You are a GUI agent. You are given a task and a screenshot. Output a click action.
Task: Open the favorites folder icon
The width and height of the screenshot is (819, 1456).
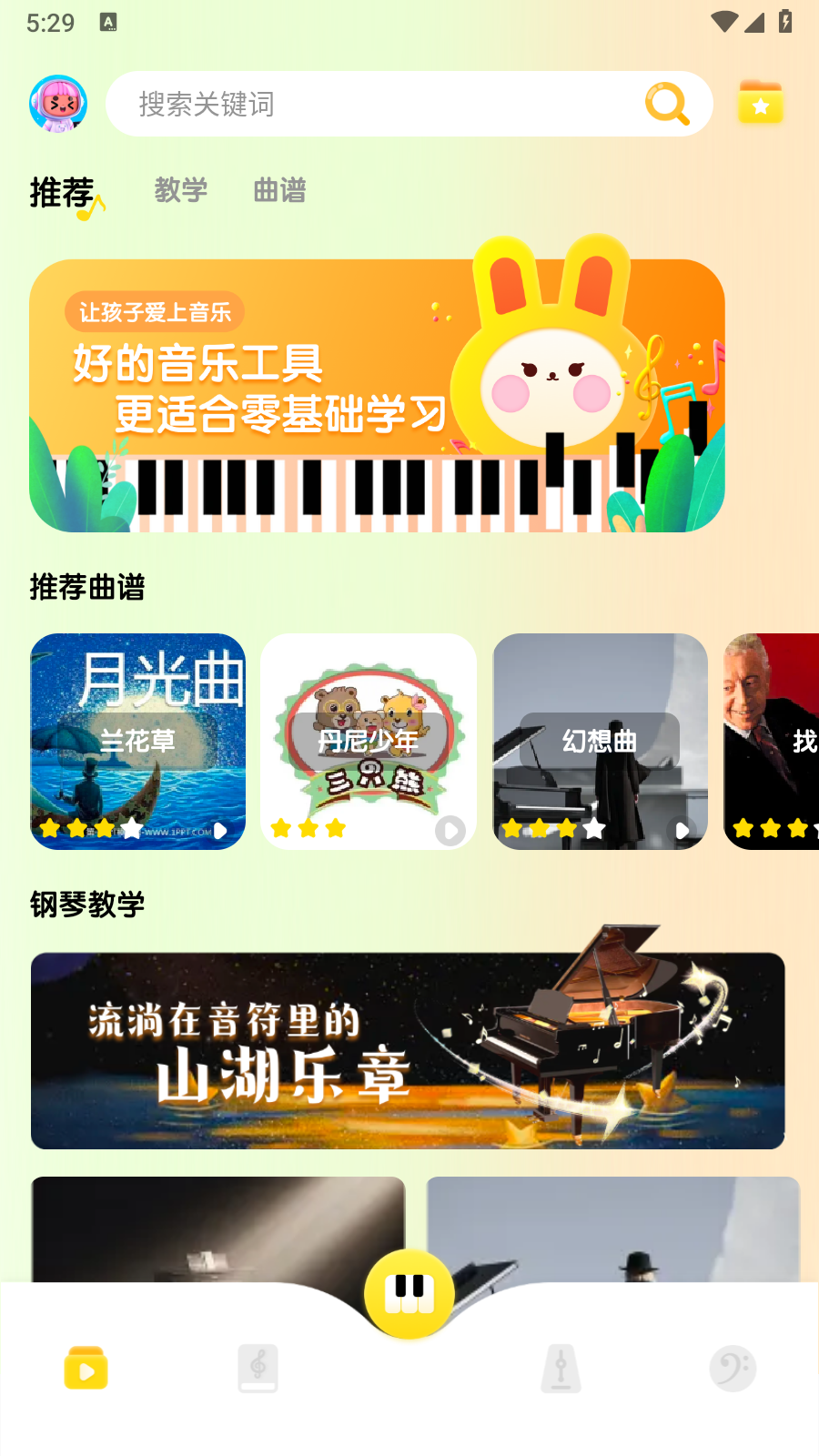(x=761, y=103)
